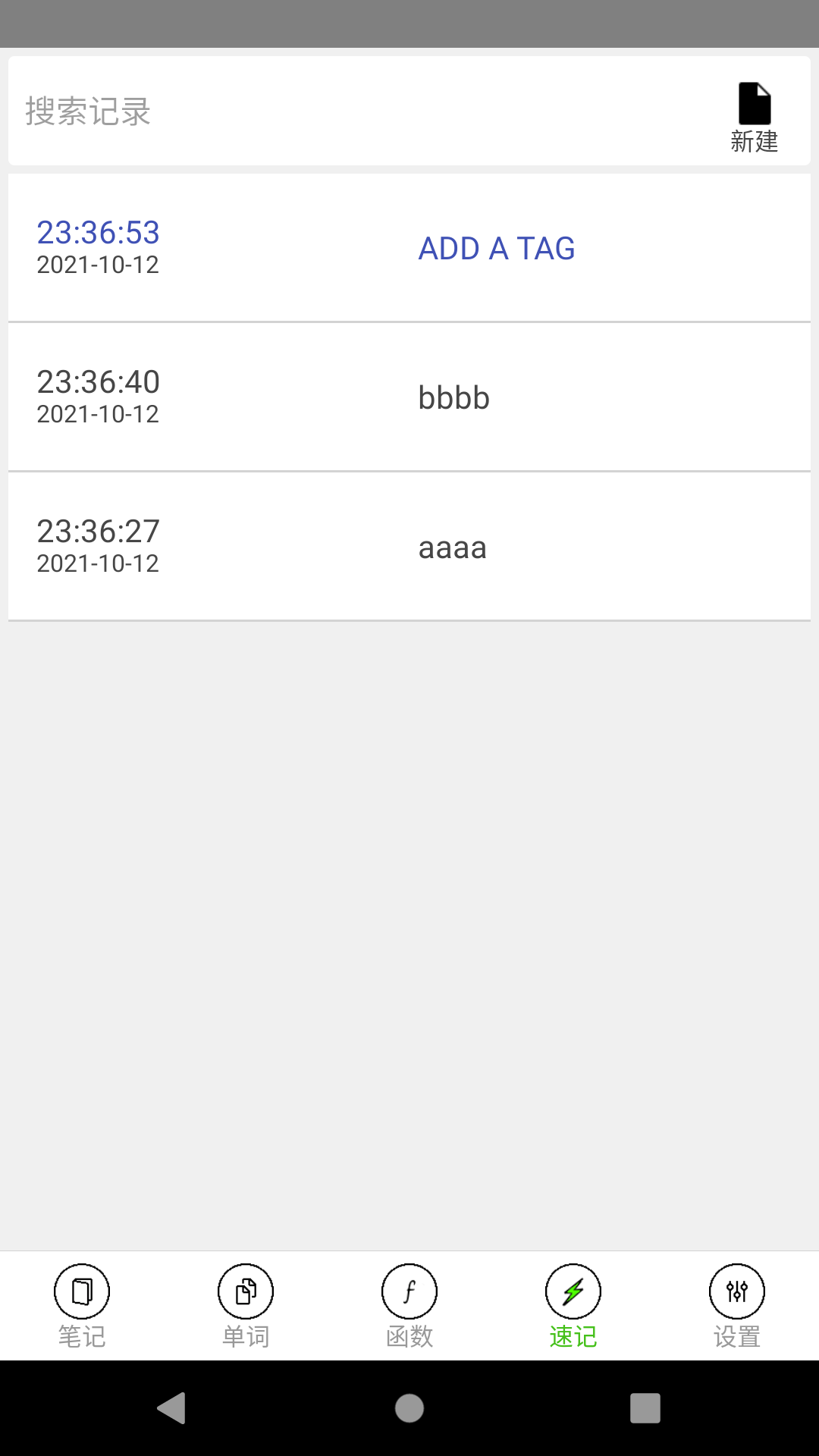Create a new record with 新建
819x1456 pixels.
754,116
